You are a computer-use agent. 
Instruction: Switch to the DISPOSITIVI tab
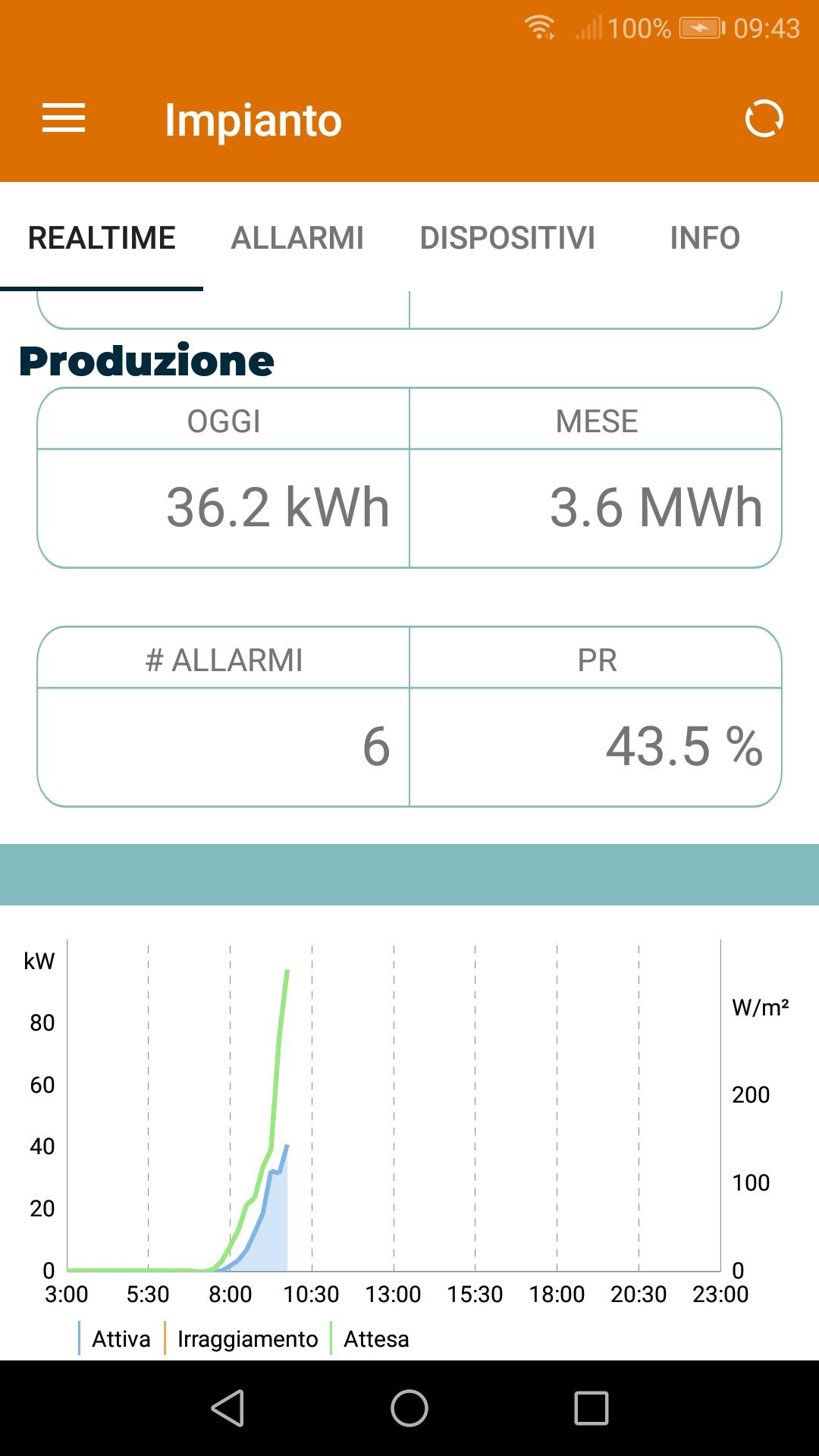point(507,238)
